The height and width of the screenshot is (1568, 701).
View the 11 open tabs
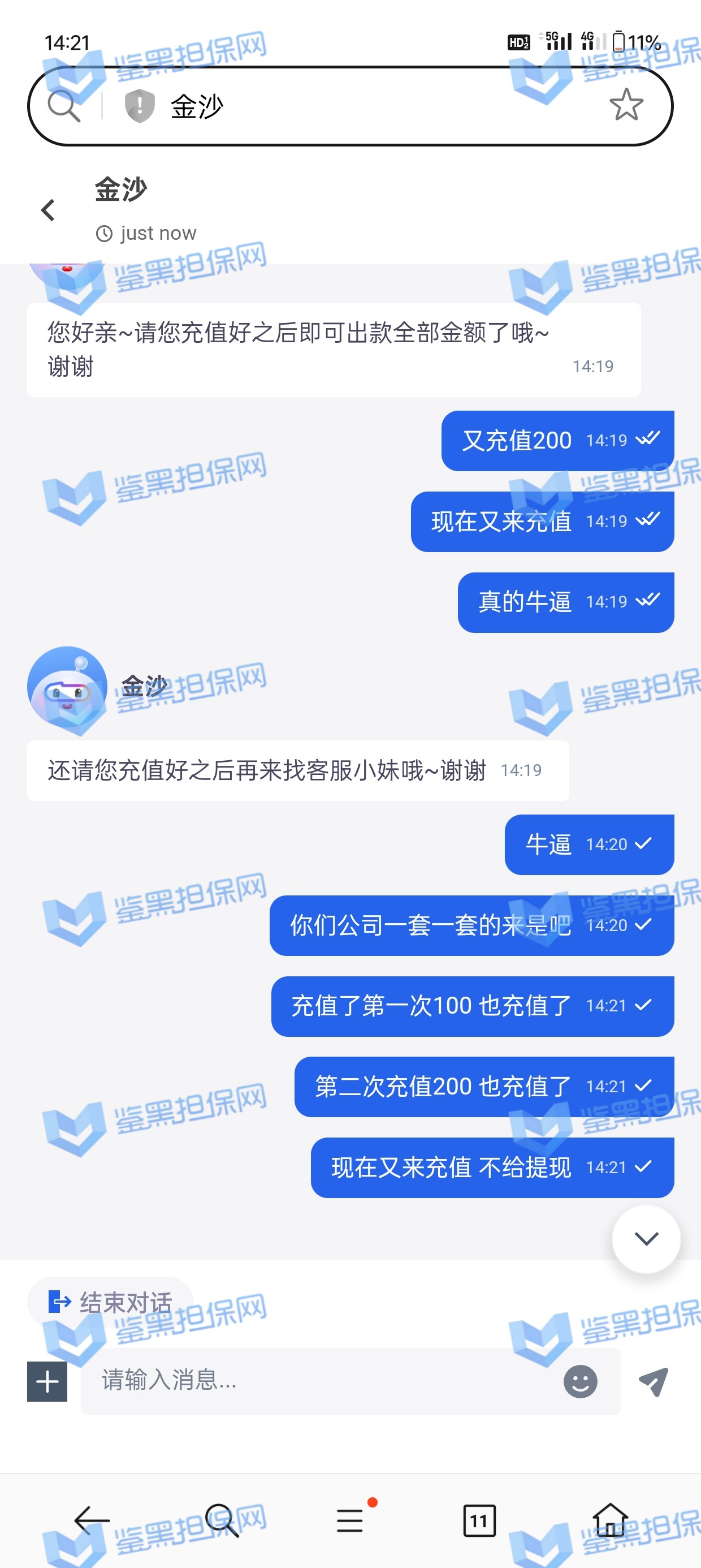[479, 1520]
